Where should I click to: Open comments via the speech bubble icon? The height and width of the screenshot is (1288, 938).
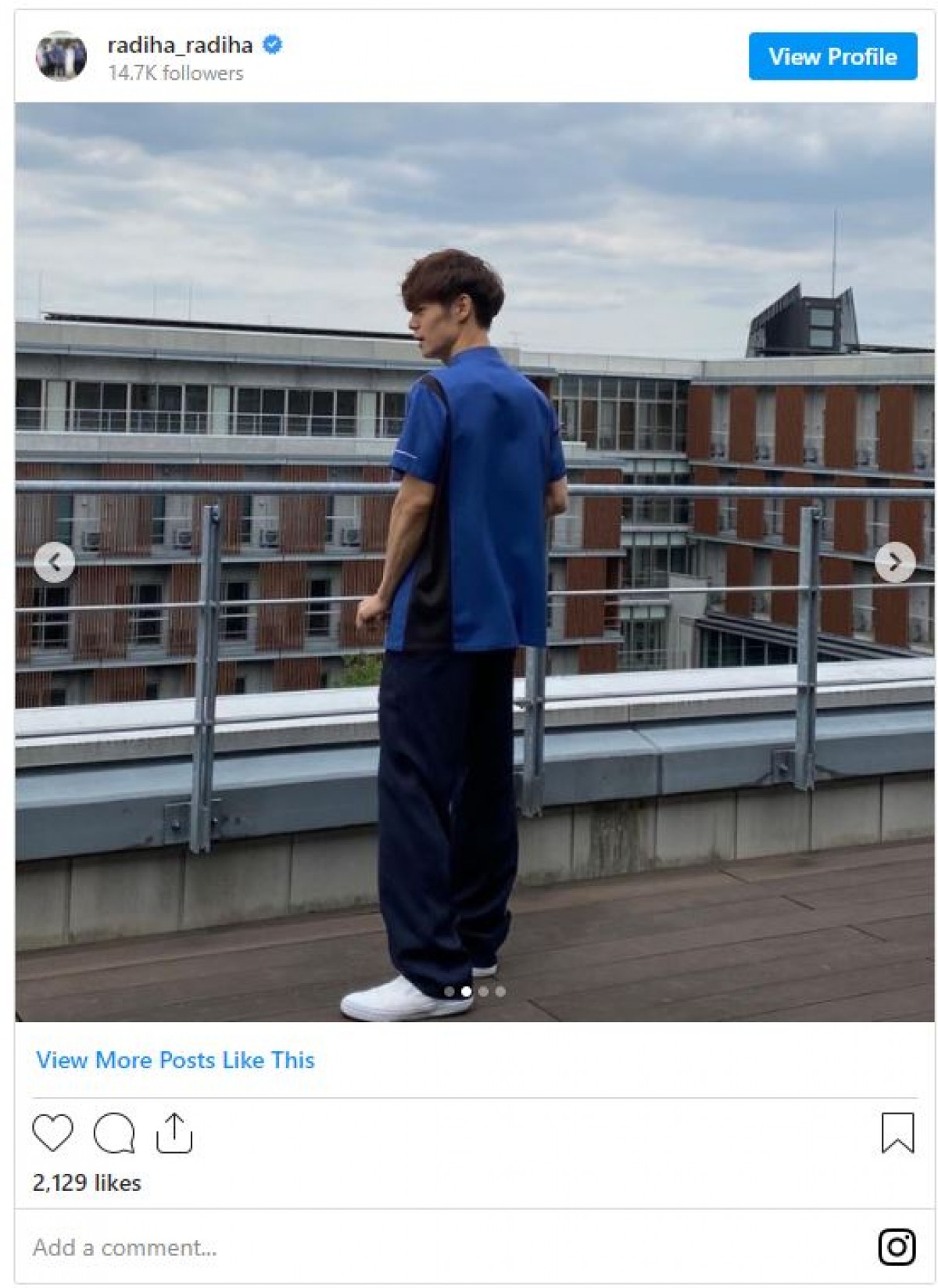[x=114, y=1132]
